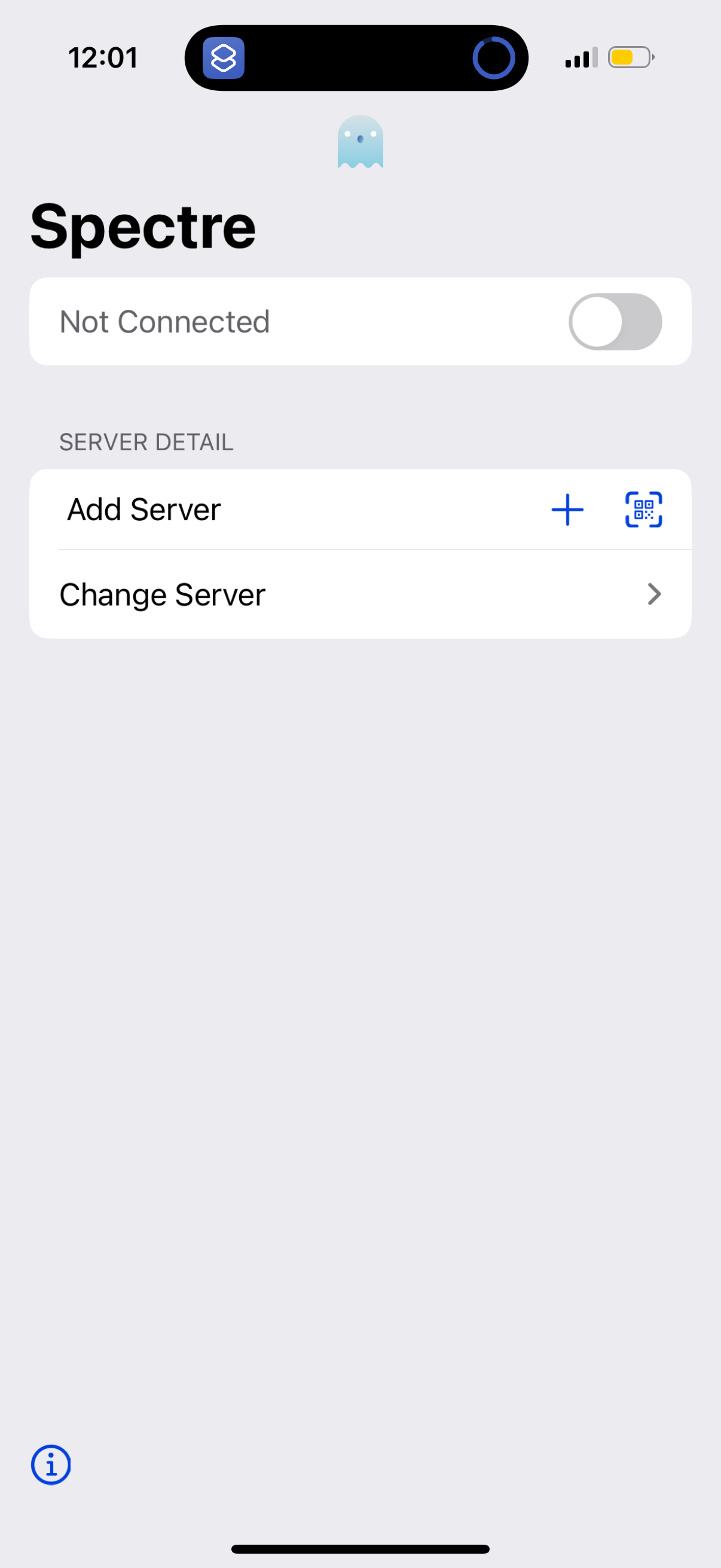Click the Add Server text label
This screenshot has height=1568, width=721.
(x=143, y=510)
